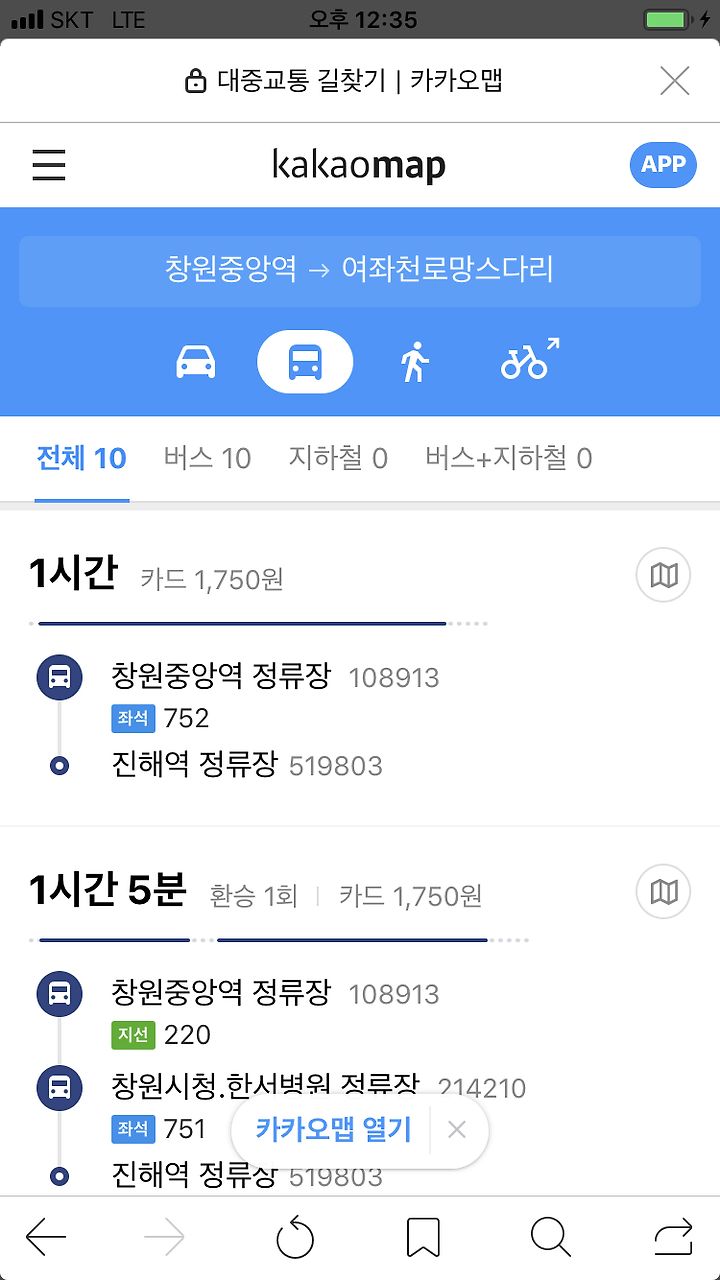Close the 카카오맵 in-app browser page
Screen dimensions: 720x1280
pyautogui.click(x=675, y=81)
